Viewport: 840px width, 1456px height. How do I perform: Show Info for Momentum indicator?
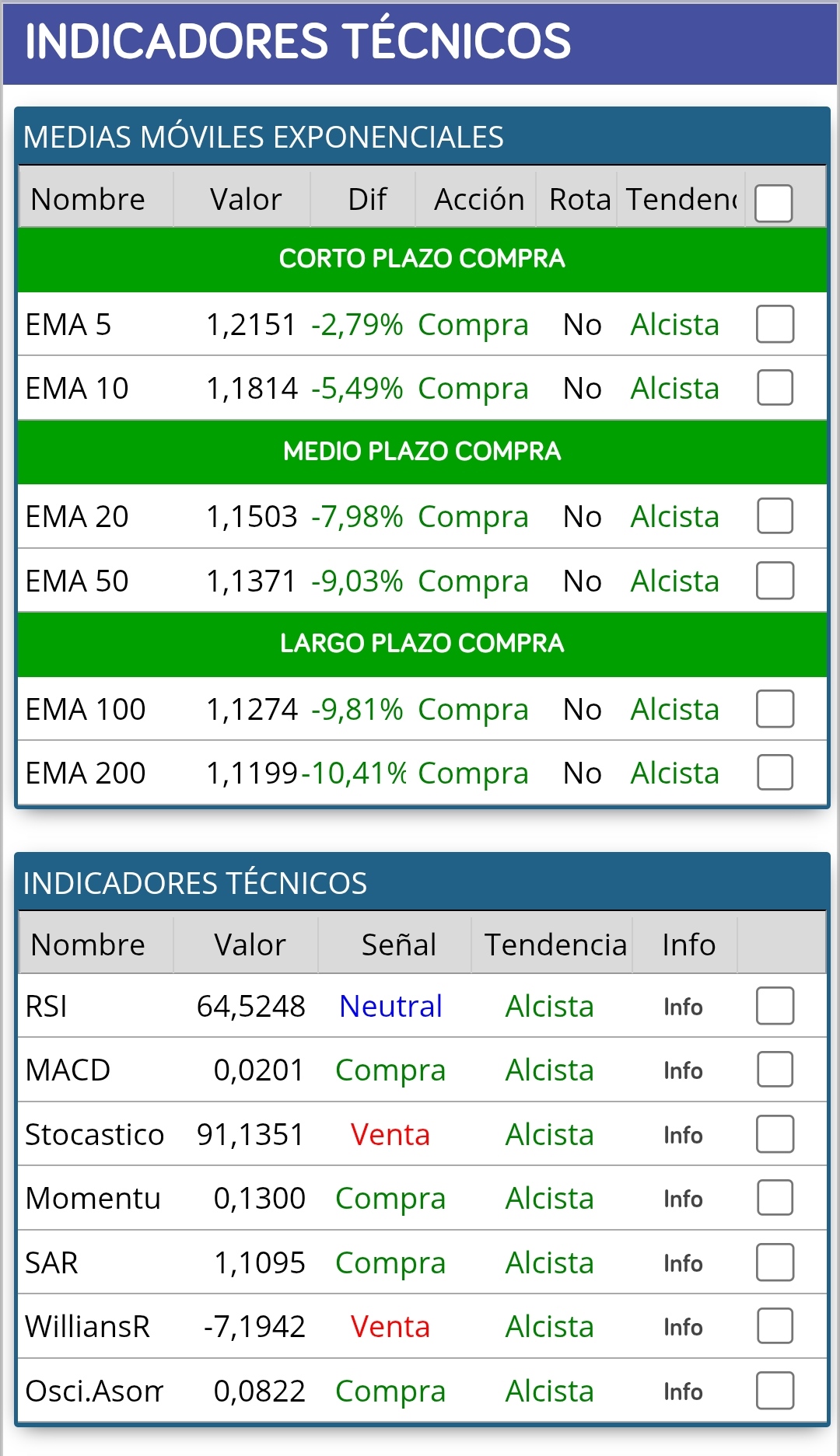(683, 1199)
